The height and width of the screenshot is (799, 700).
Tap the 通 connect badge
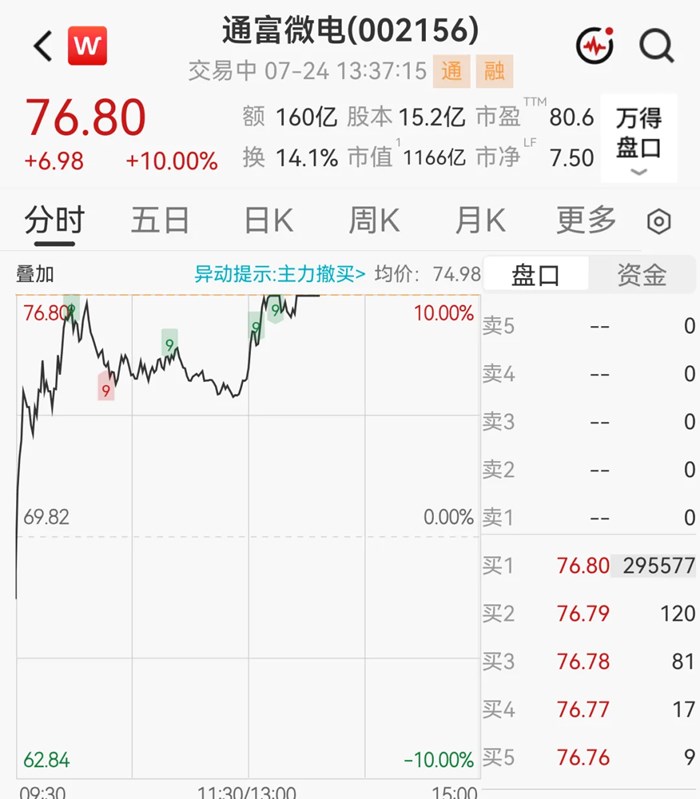point(451,71)
